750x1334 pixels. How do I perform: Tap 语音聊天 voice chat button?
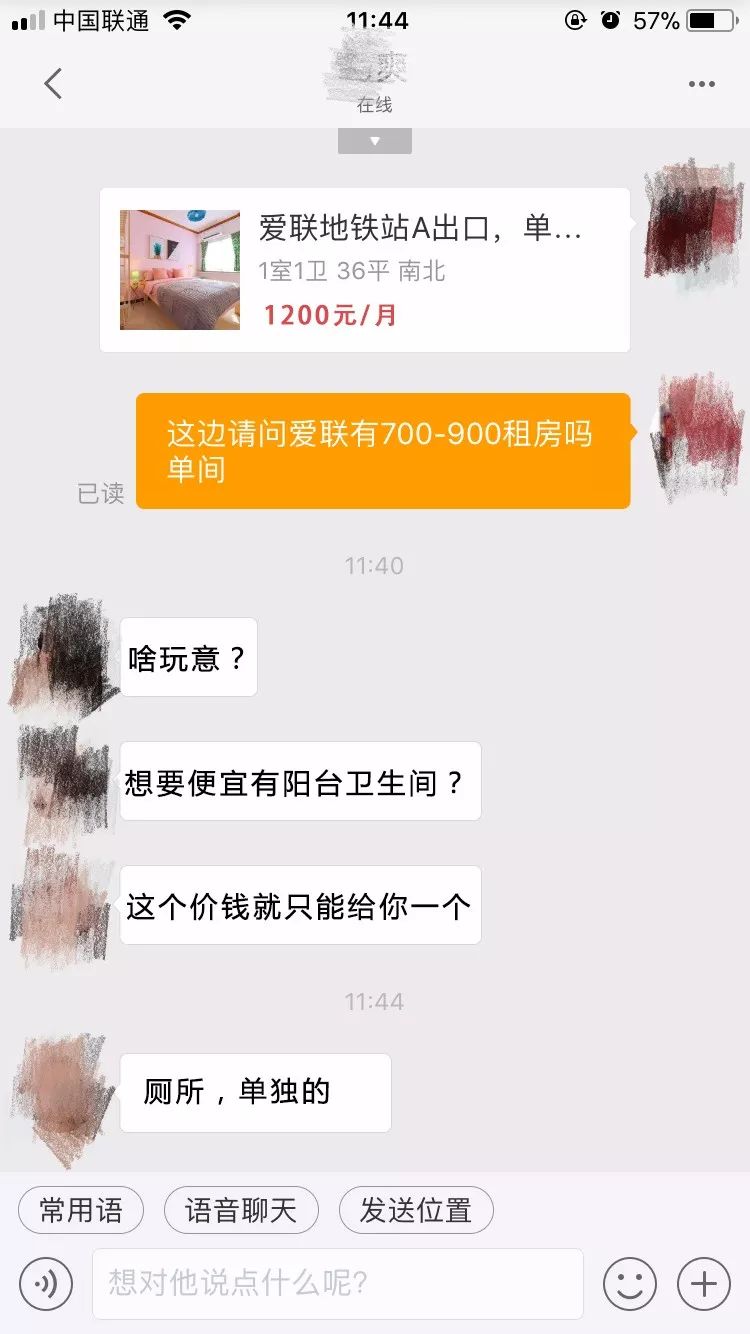[240, 1210]
